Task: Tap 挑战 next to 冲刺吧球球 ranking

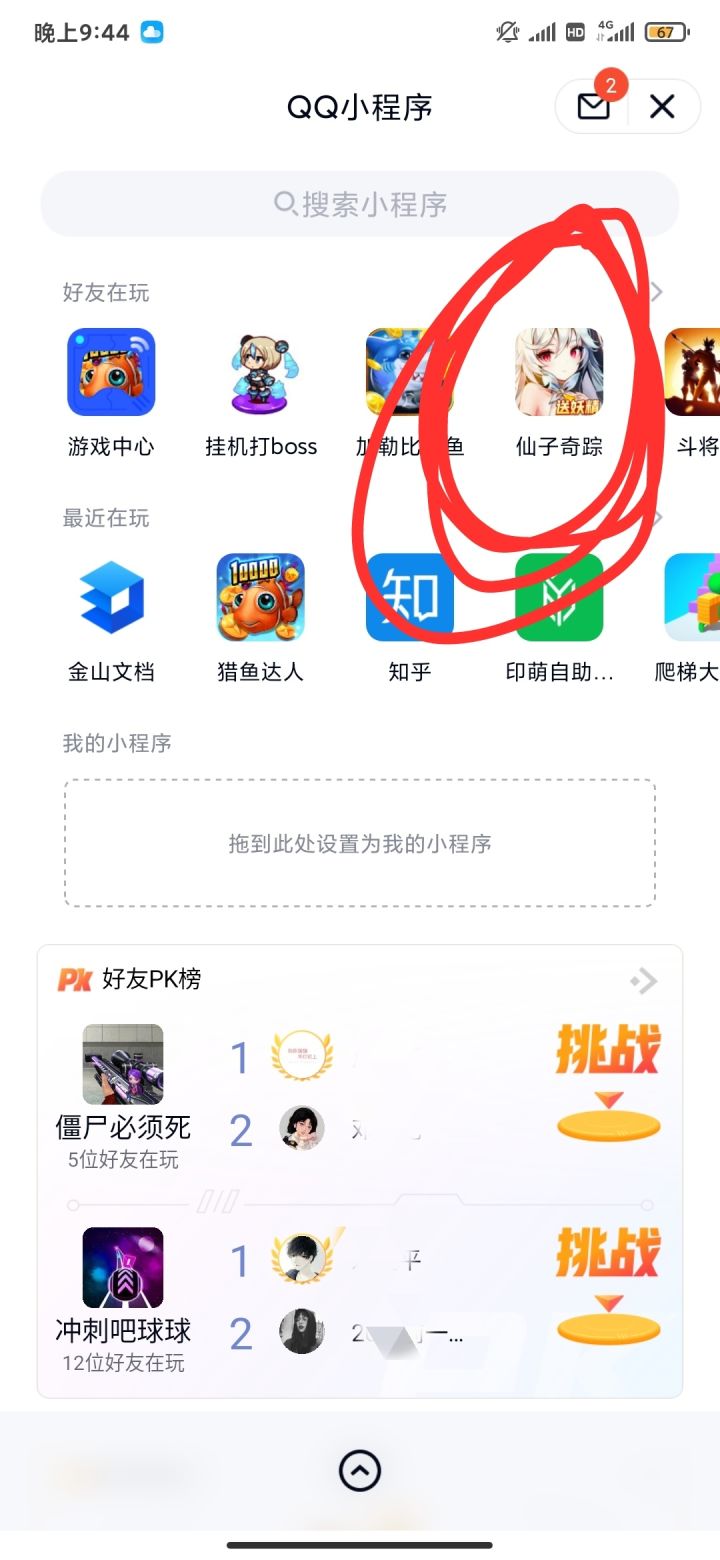Action: (x=608, y=1251)
